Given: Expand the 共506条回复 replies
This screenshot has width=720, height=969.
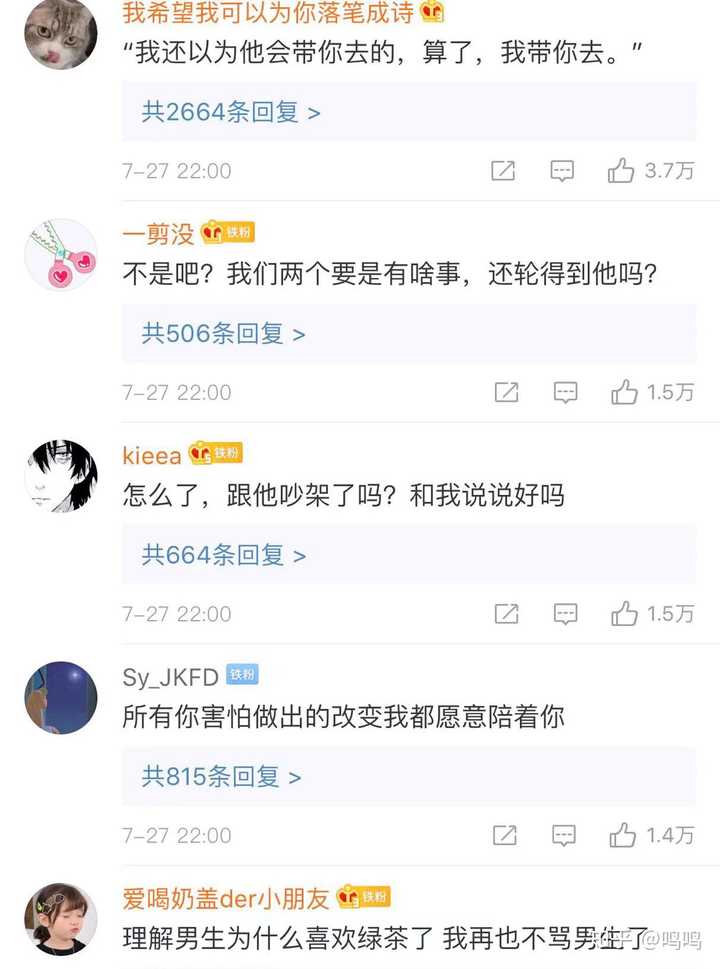Looking at the screenshot, I should click(x=223, y=333).
